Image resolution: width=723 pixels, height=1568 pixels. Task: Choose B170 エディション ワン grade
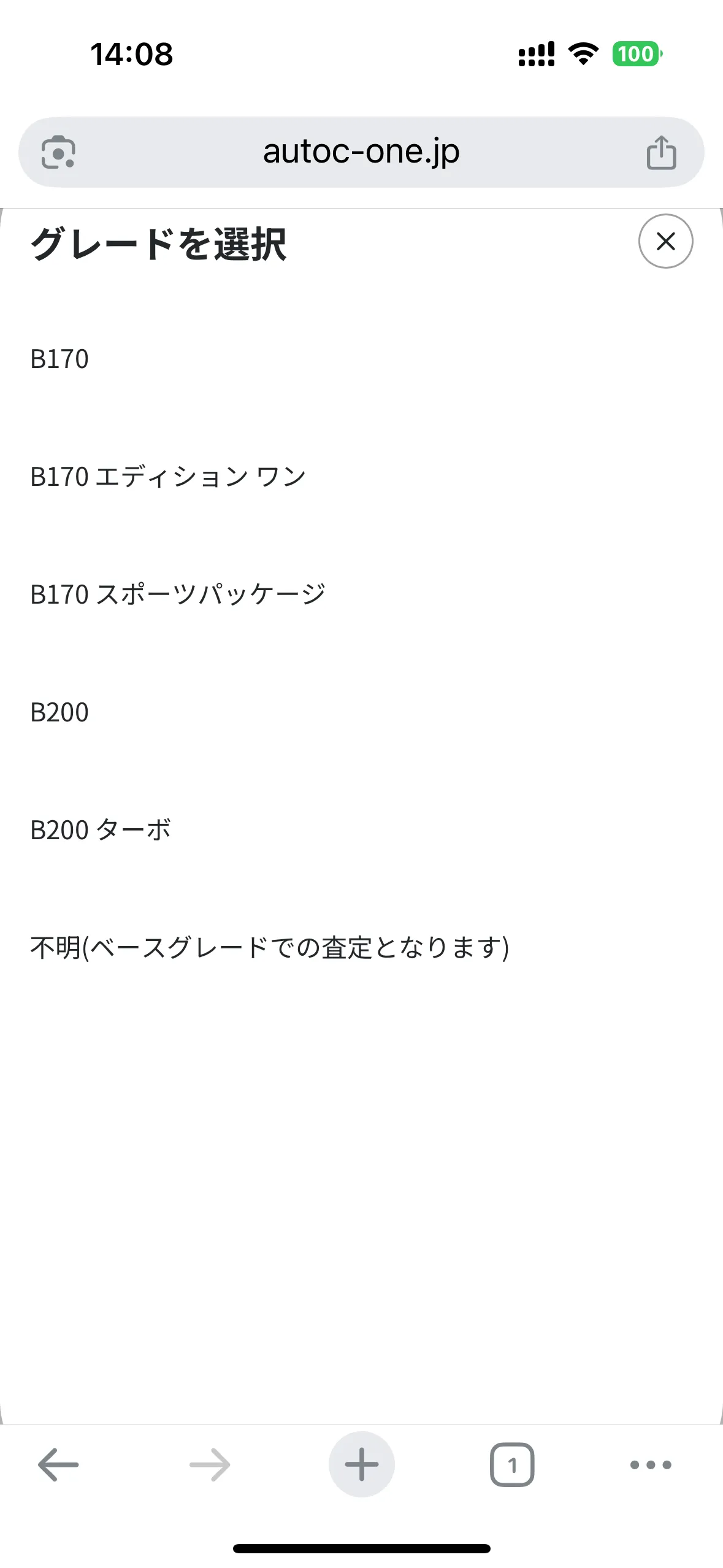click(x=168, y=477)
